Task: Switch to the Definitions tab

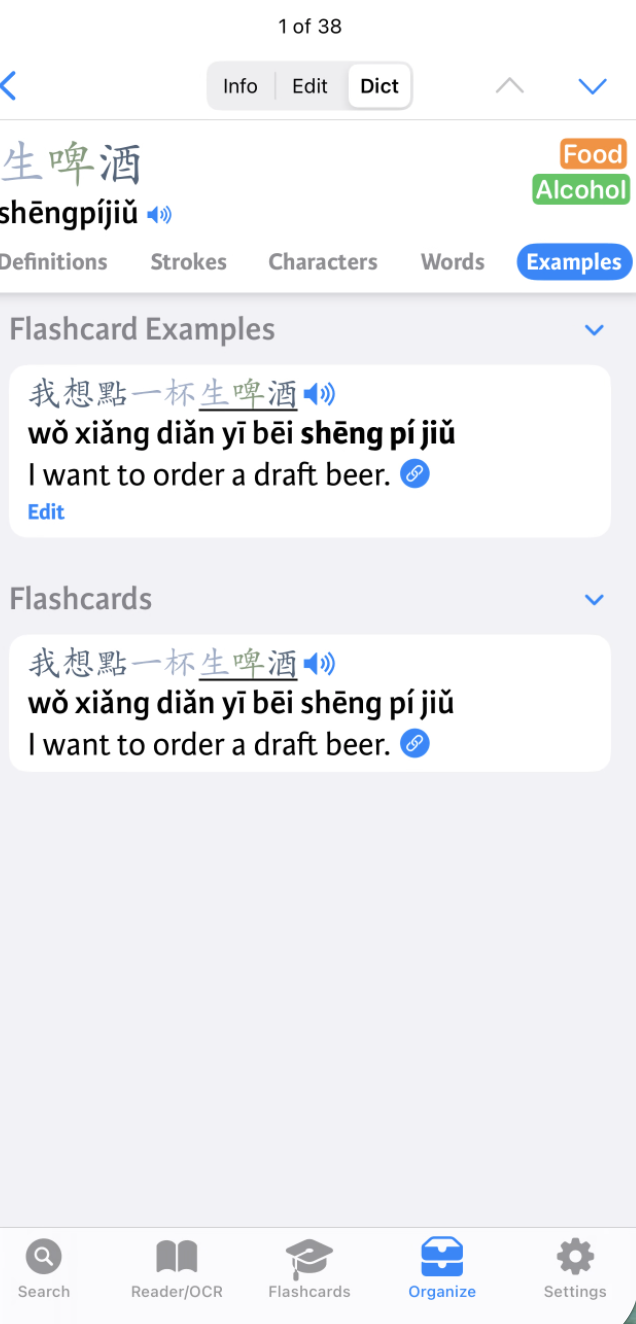Action: pyautogui.click(x=54, y=262)
